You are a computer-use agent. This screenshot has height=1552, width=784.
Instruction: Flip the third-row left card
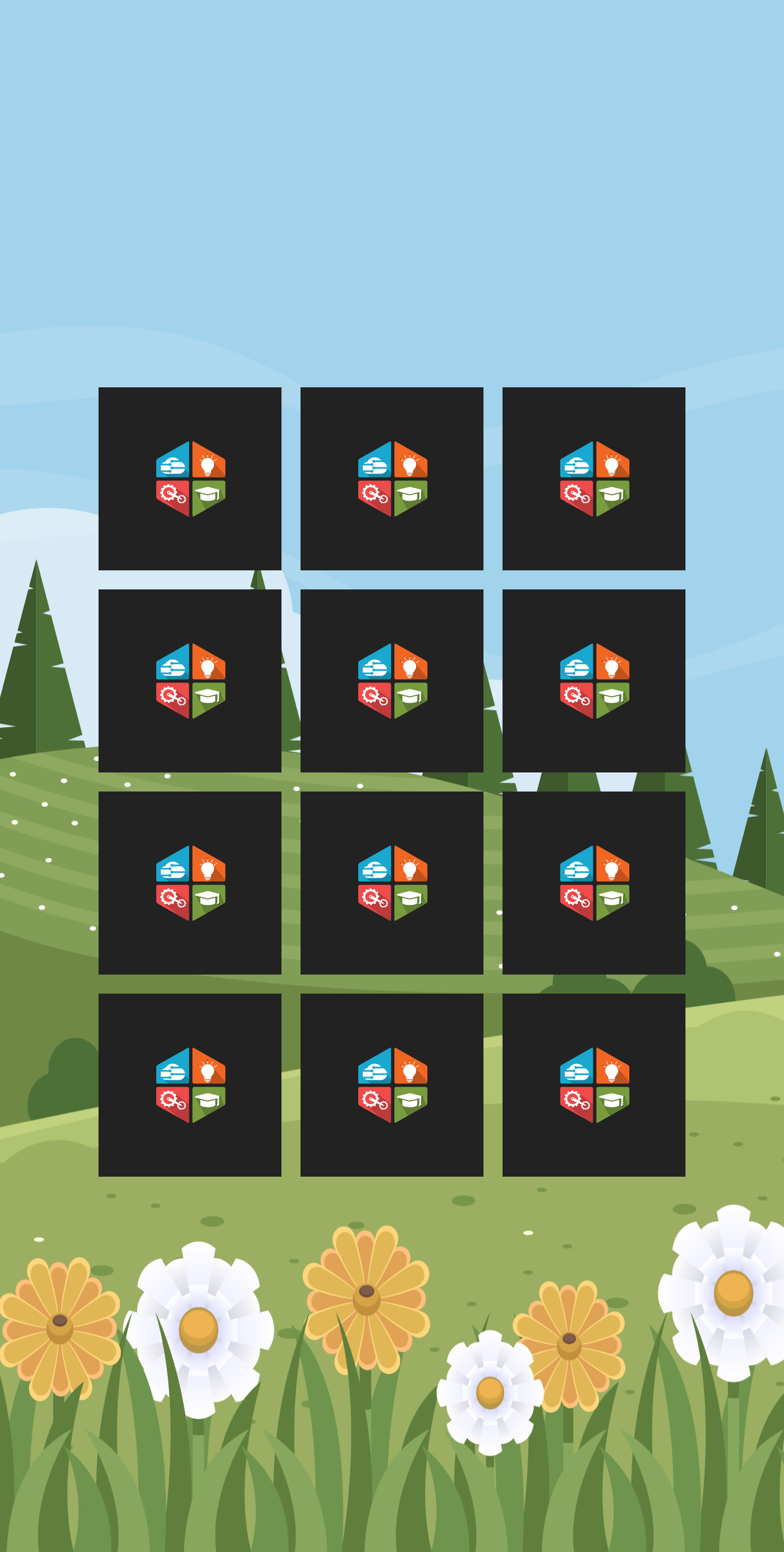[189, 882]
